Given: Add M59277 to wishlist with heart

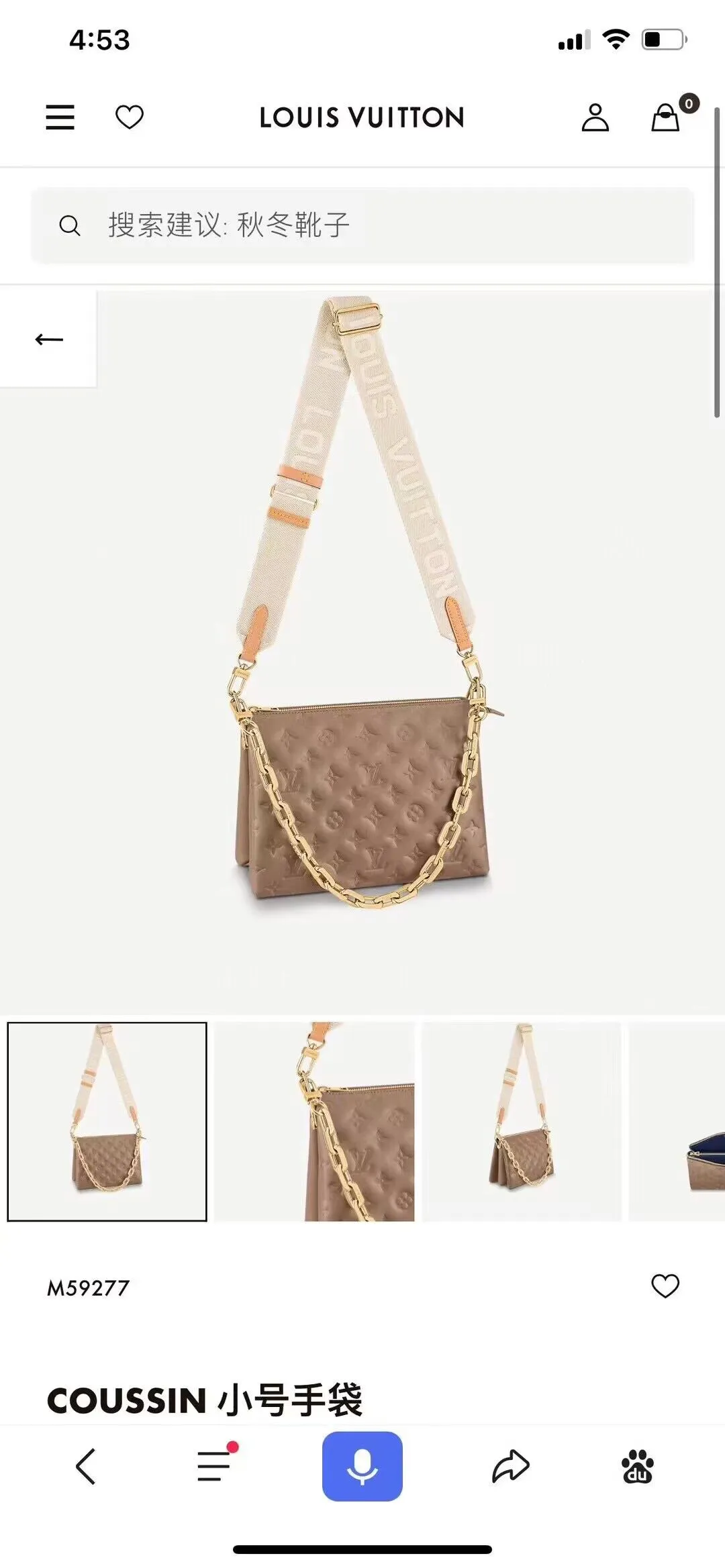Looking at the screenshot, I should click(x=665, y=1286).
